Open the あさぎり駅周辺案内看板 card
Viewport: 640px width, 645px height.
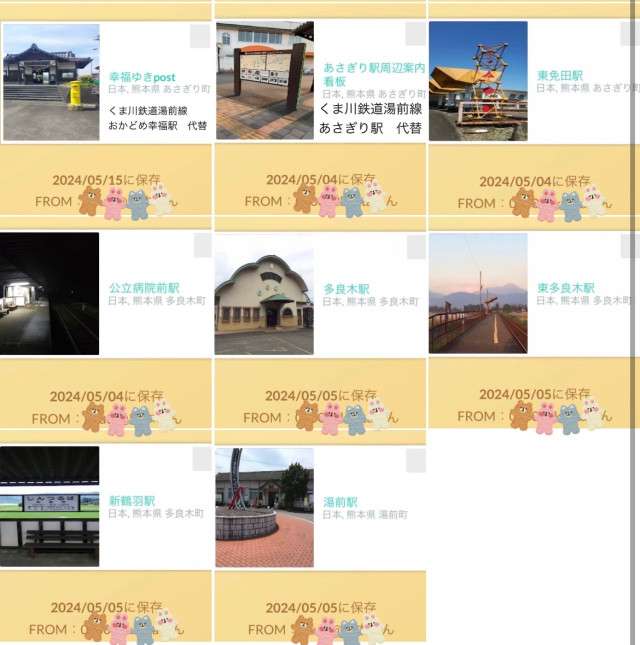(373, 74)
